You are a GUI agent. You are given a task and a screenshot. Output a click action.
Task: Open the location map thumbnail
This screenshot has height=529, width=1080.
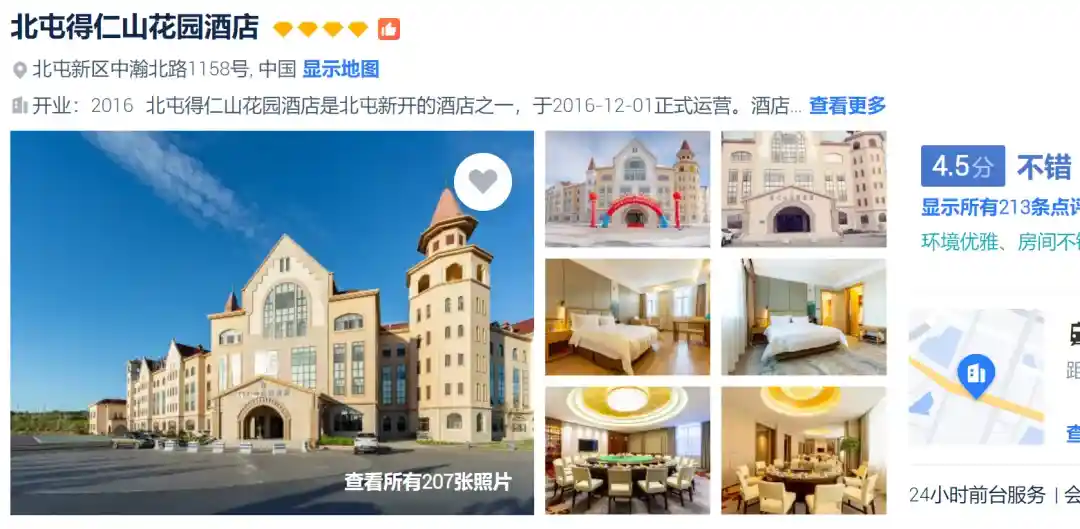[x=975, y=377]
